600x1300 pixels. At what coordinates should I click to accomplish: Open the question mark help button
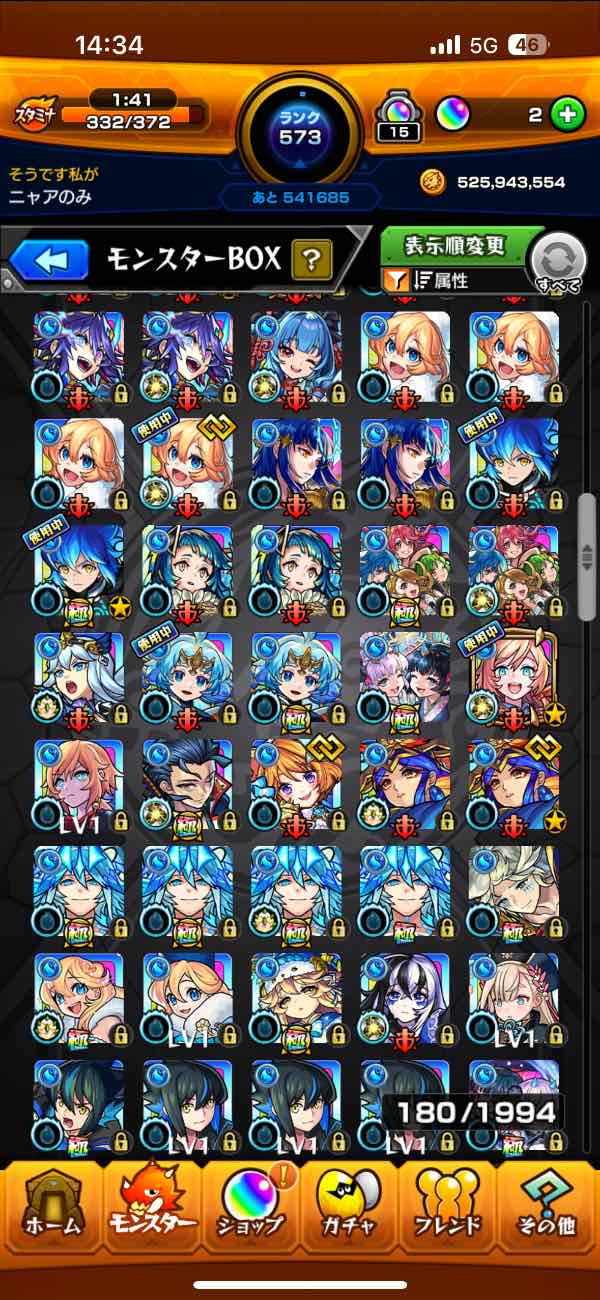tap(312, 261)
